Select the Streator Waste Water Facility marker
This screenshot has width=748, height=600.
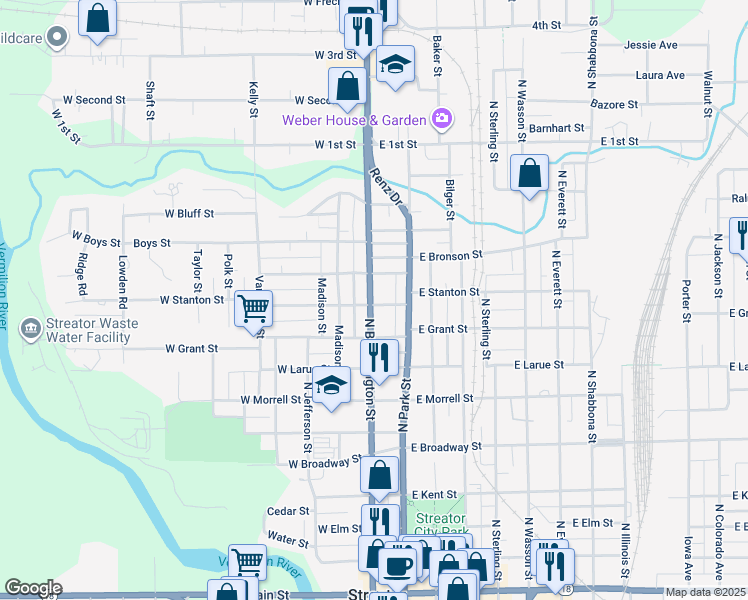(x=31, y=327)
